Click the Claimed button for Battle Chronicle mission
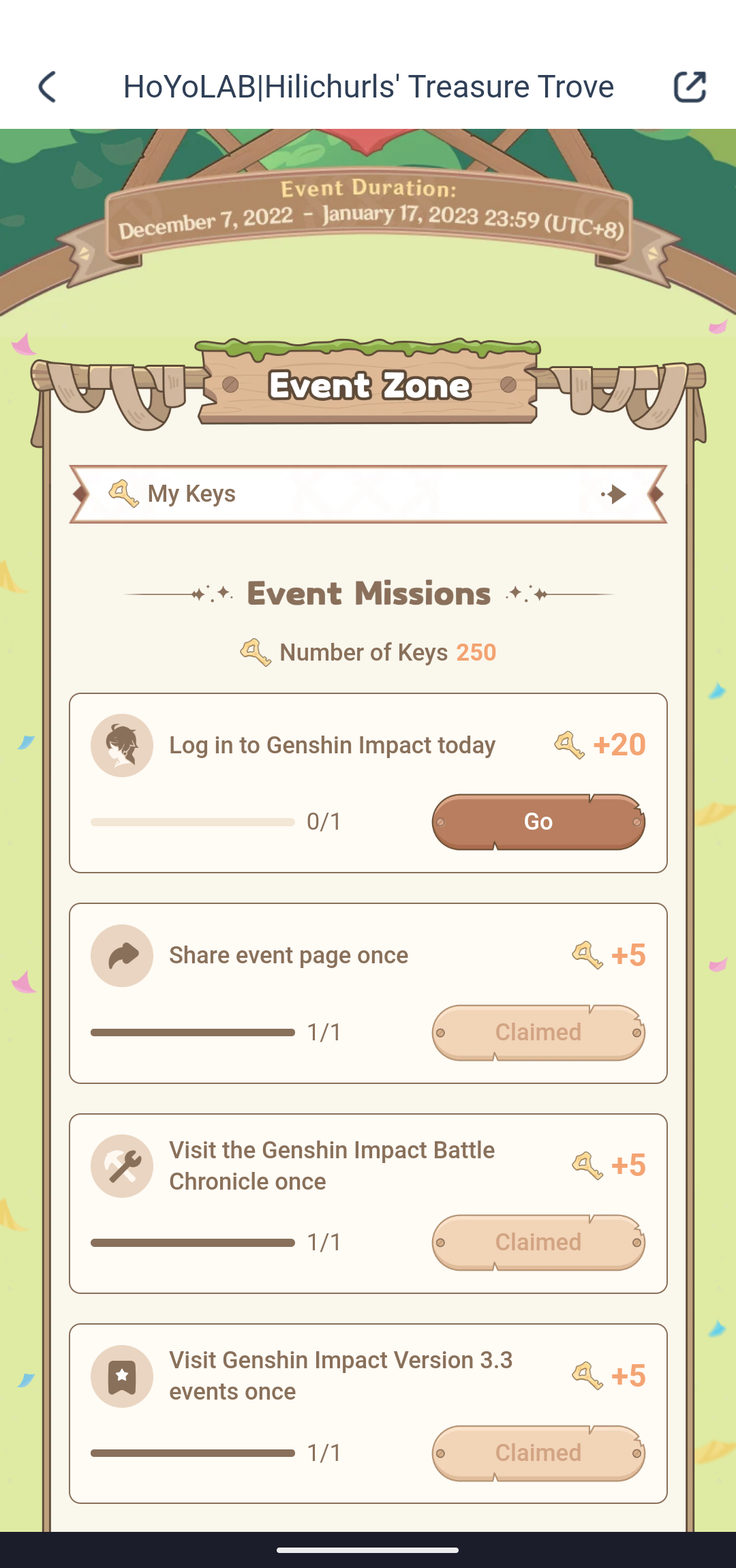Image resolution: width=736 pixels, height=1568 pixels. tap(538, 1241)
